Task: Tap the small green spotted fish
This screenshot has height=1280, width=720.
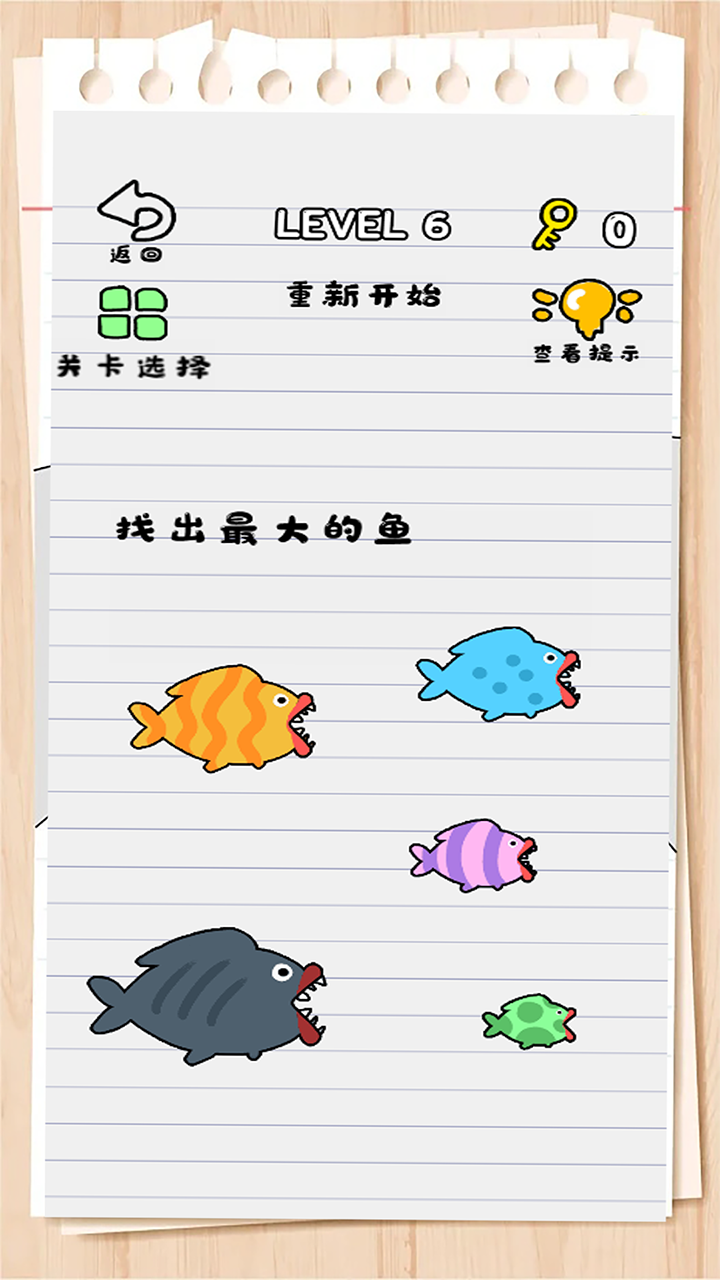Action: click(529, 1021)
